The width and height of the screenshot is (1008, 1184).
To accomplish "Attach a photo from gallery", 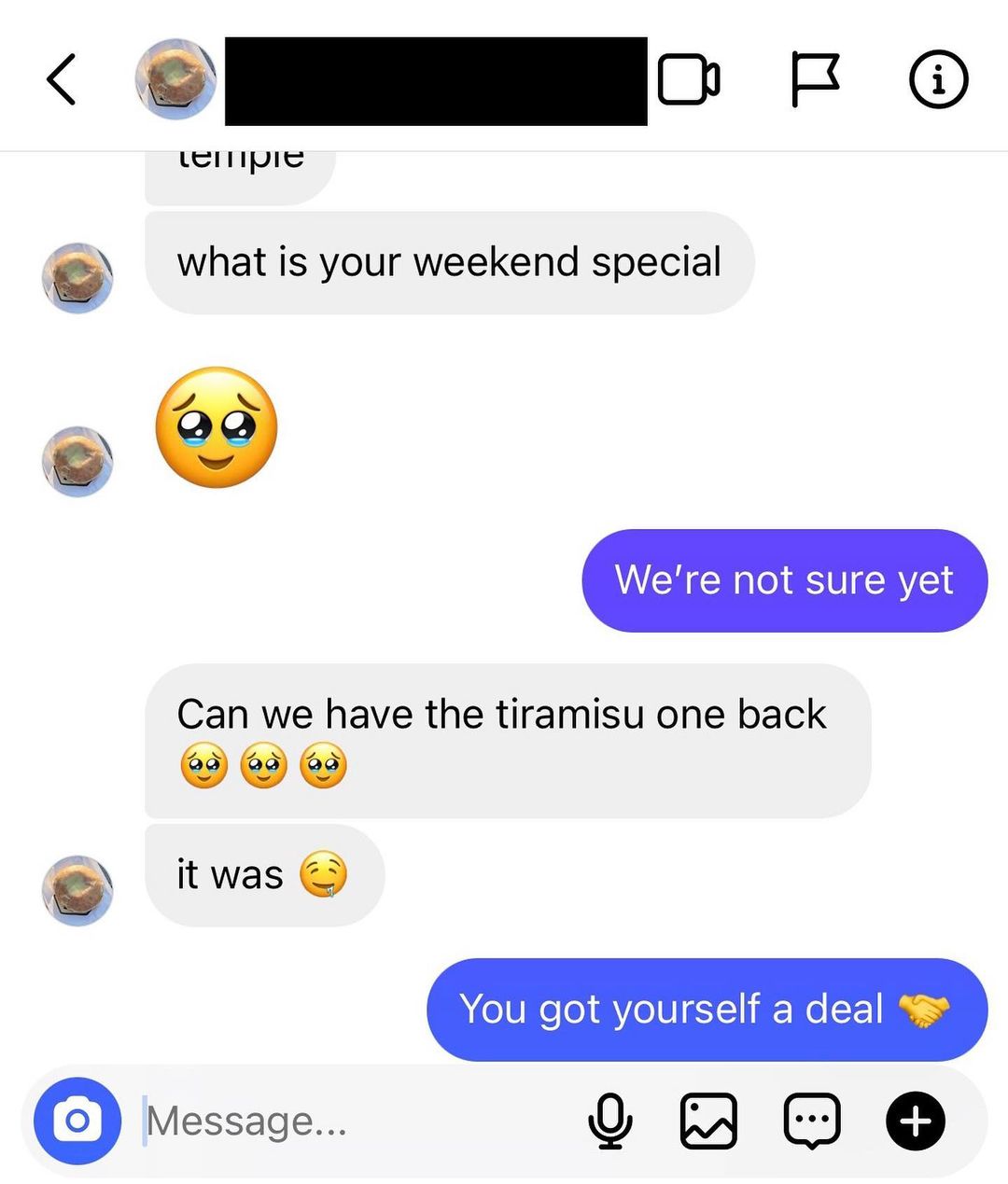I will point(708,1121).
